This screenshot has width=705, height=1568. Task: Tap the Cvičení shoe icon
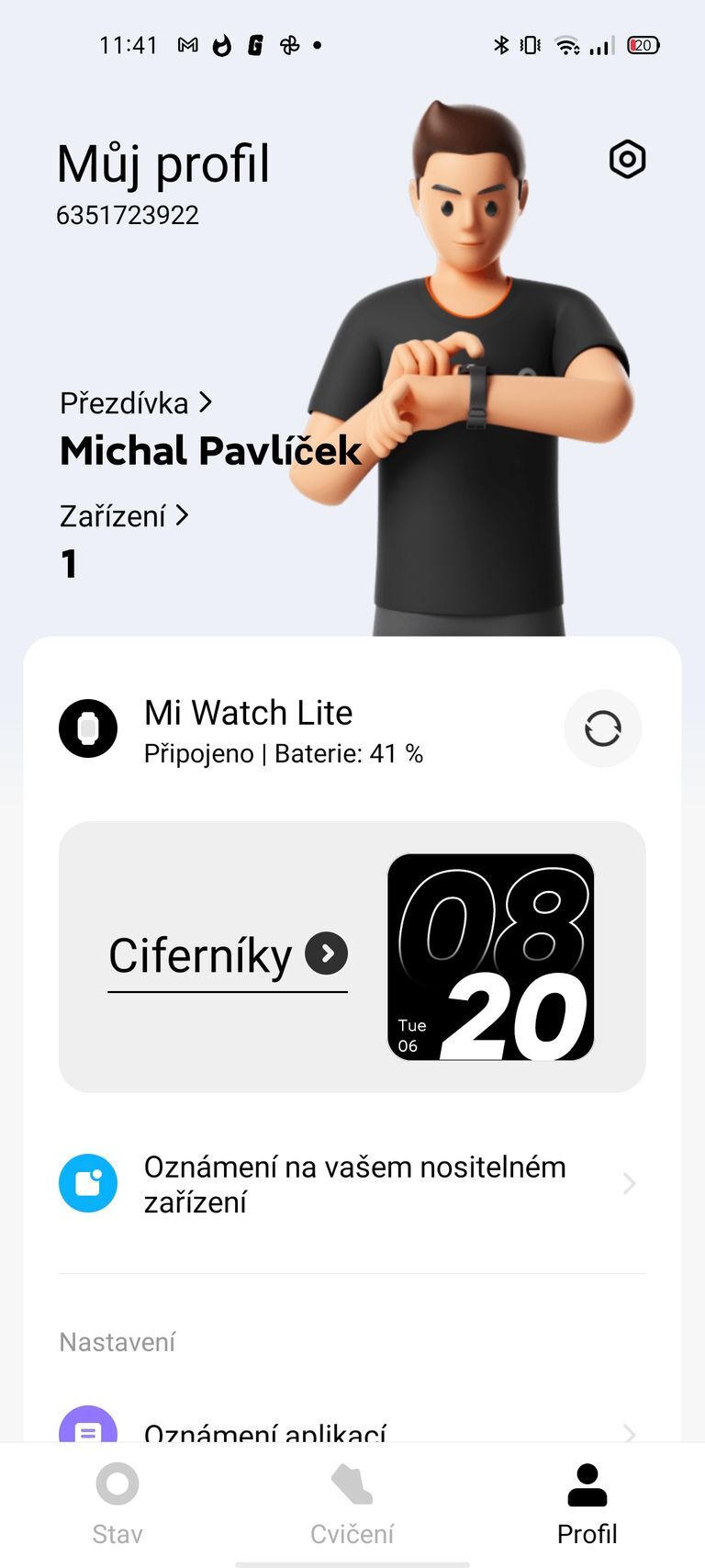[352, 1483]
